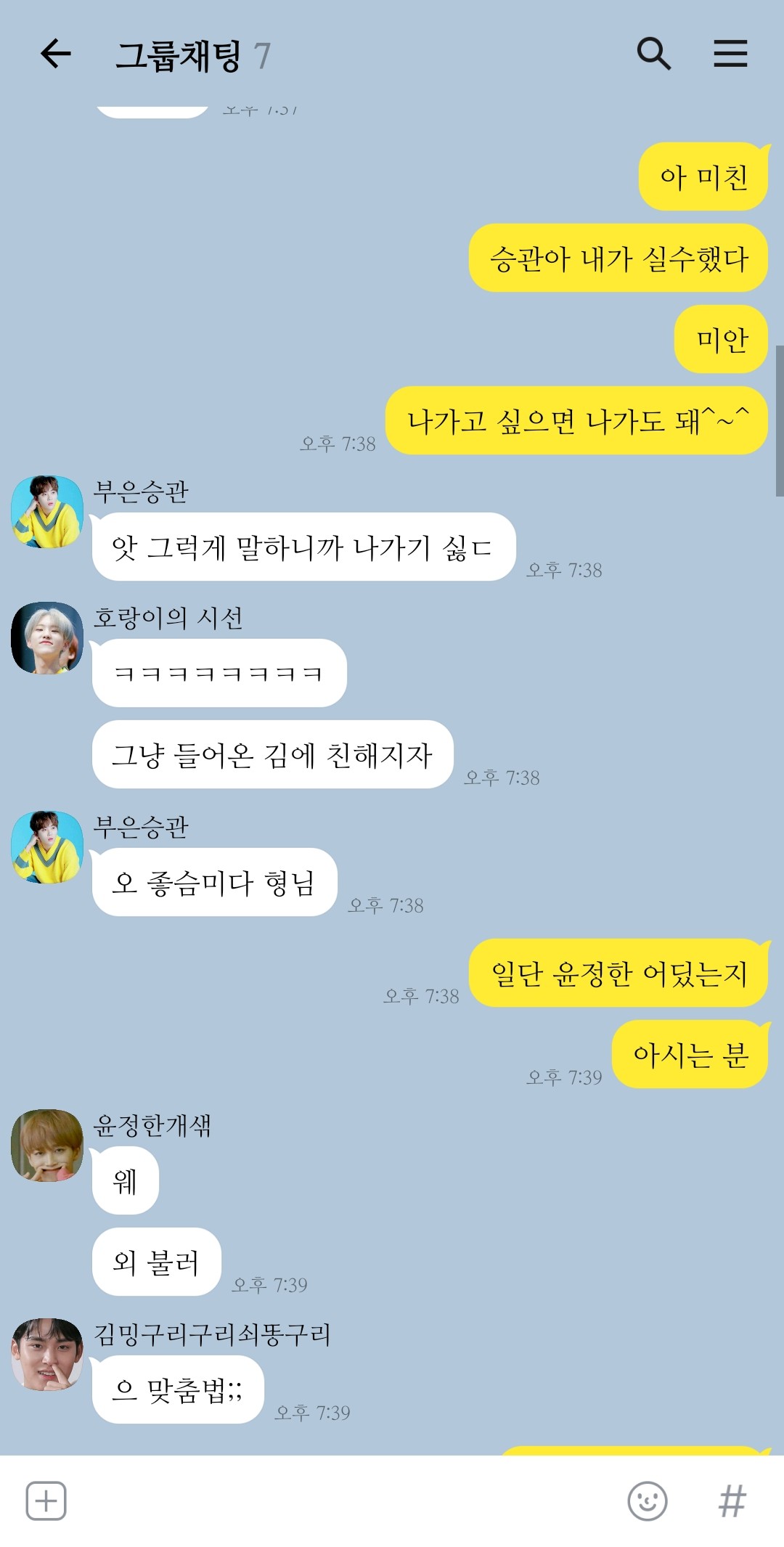Search within this group chat

[653, 54]
